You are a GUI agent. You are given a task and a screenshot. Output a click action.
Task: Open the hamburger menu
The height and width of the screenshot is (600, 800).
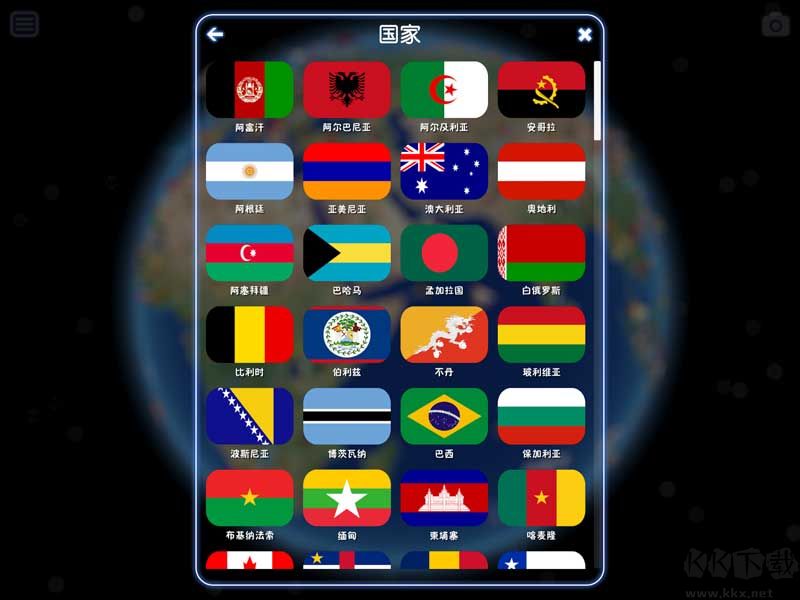tap(24, 24)
